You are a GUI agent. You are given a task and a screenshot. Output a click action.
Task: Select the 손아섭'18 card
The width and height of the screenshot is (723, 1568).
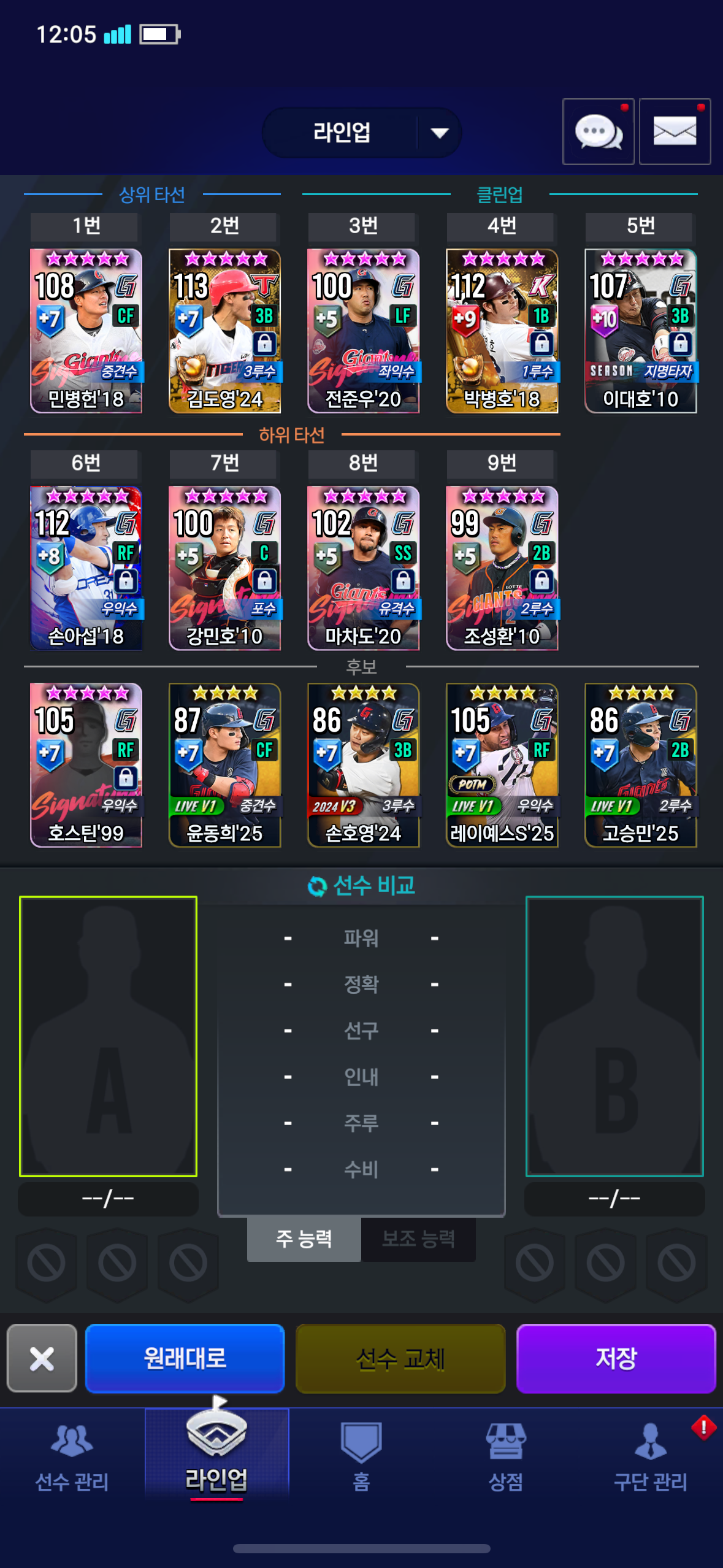86,568
